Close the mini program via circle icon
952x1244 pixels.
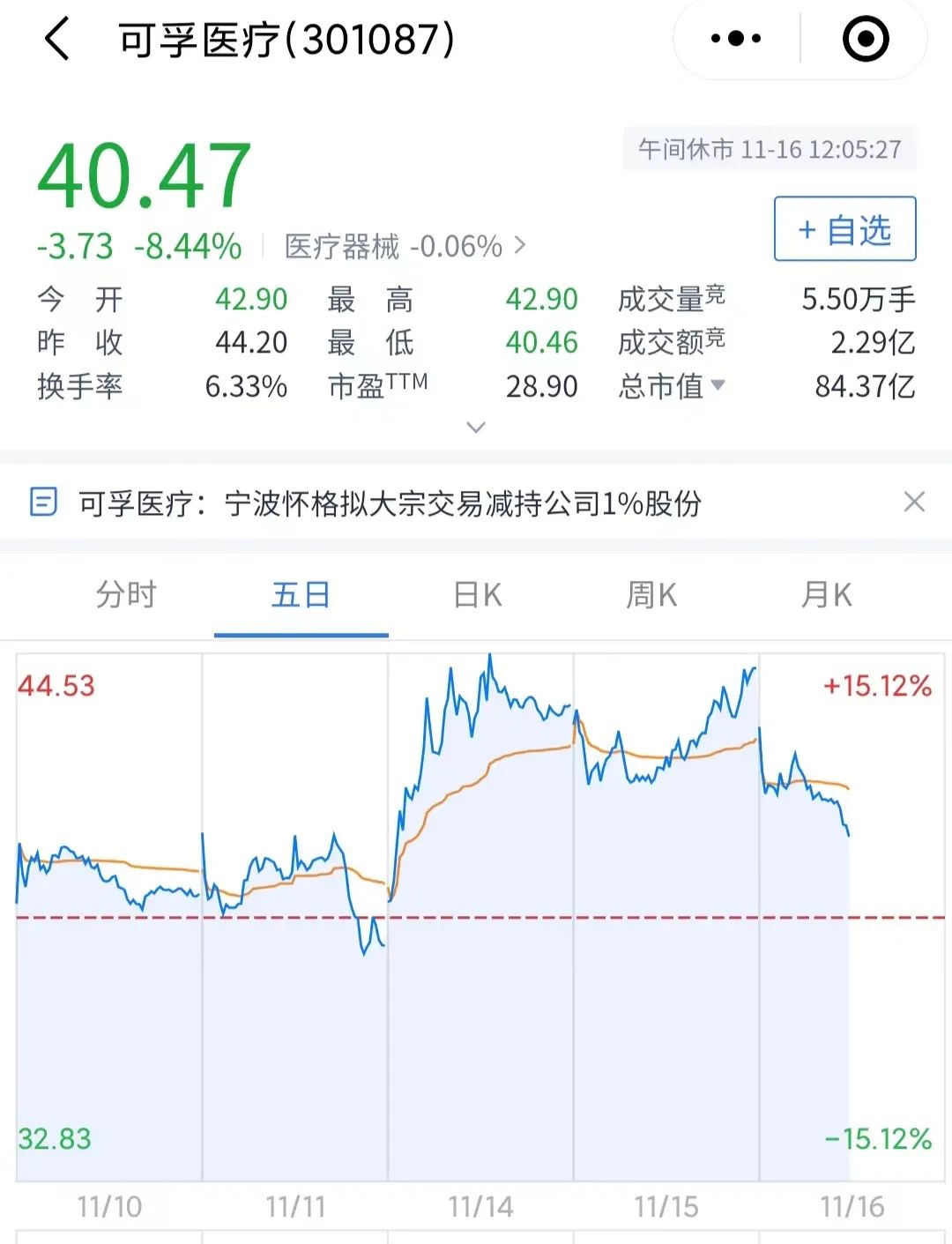866,39
